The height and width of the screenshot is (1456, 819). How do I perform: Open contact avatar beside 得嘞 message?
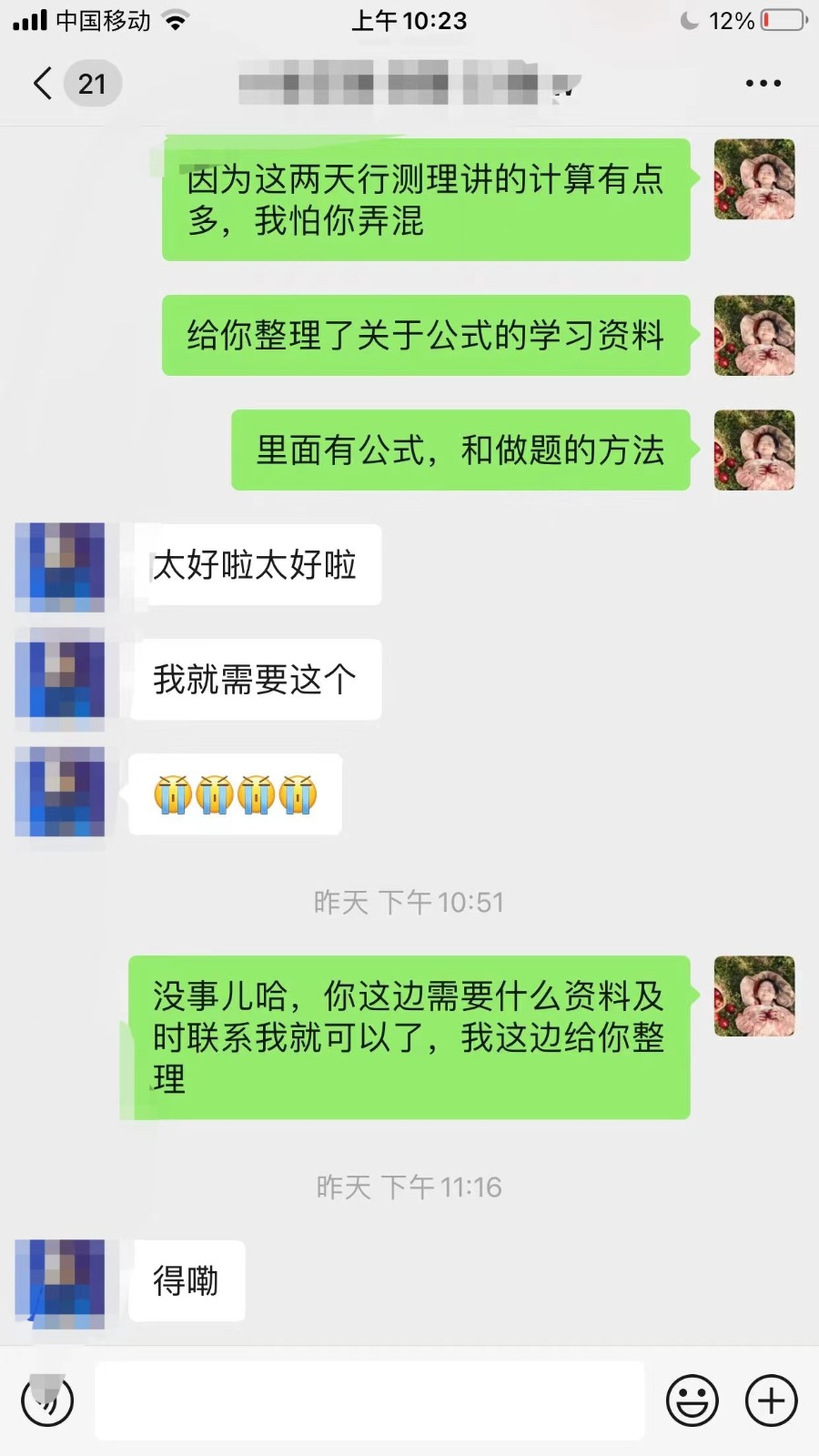[60, 1284]
